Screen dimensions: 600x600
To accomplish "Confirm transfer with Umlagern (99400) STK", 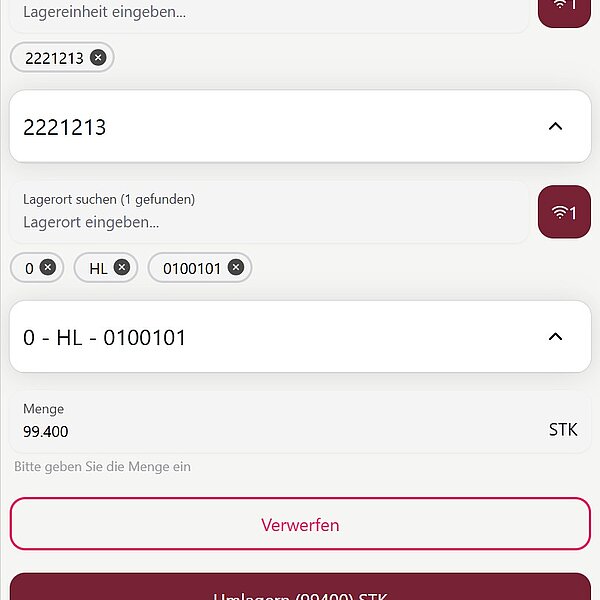I will coord(300,590).
